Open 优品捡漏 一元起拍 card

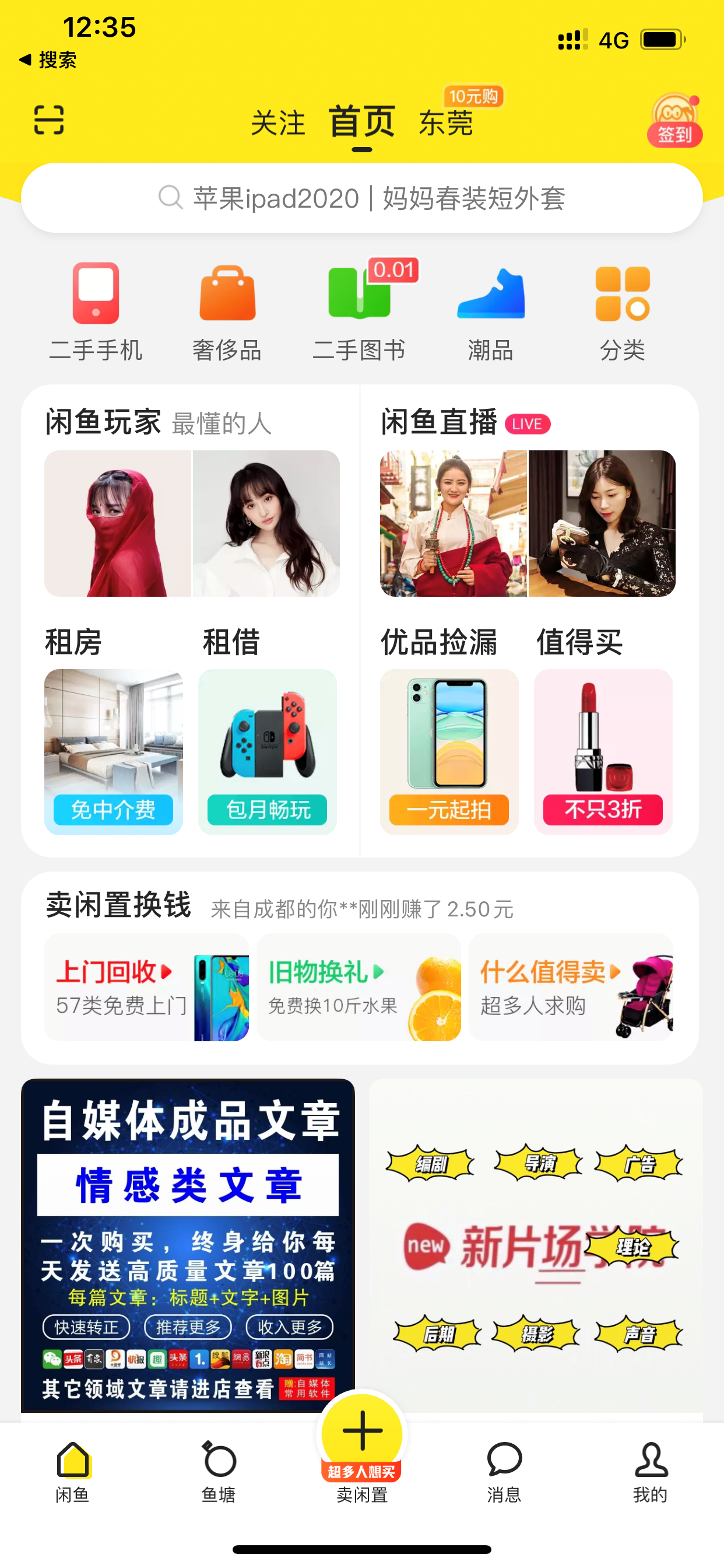point(449,751)
